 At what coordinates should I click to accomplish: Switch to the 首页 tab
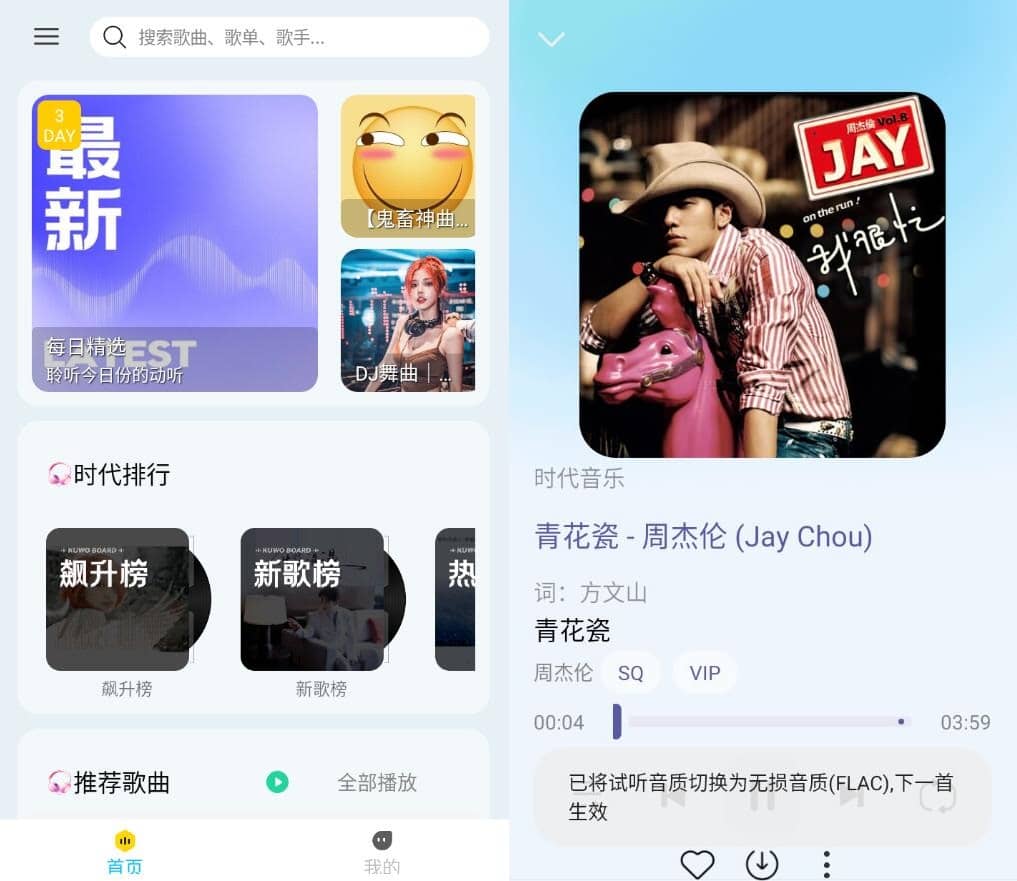click(125, 851)
